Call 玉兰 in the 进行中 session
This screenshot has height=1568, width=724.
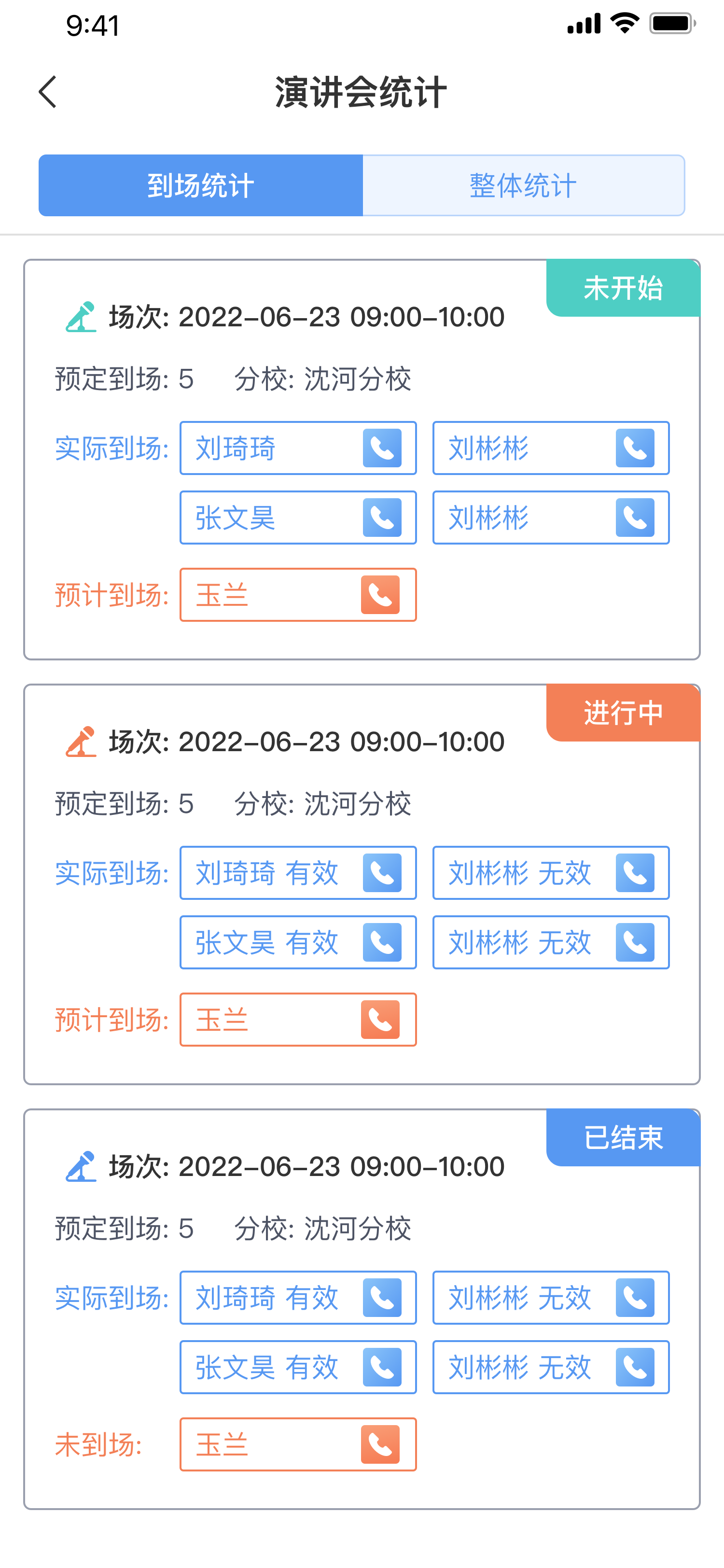[380, 1020]
